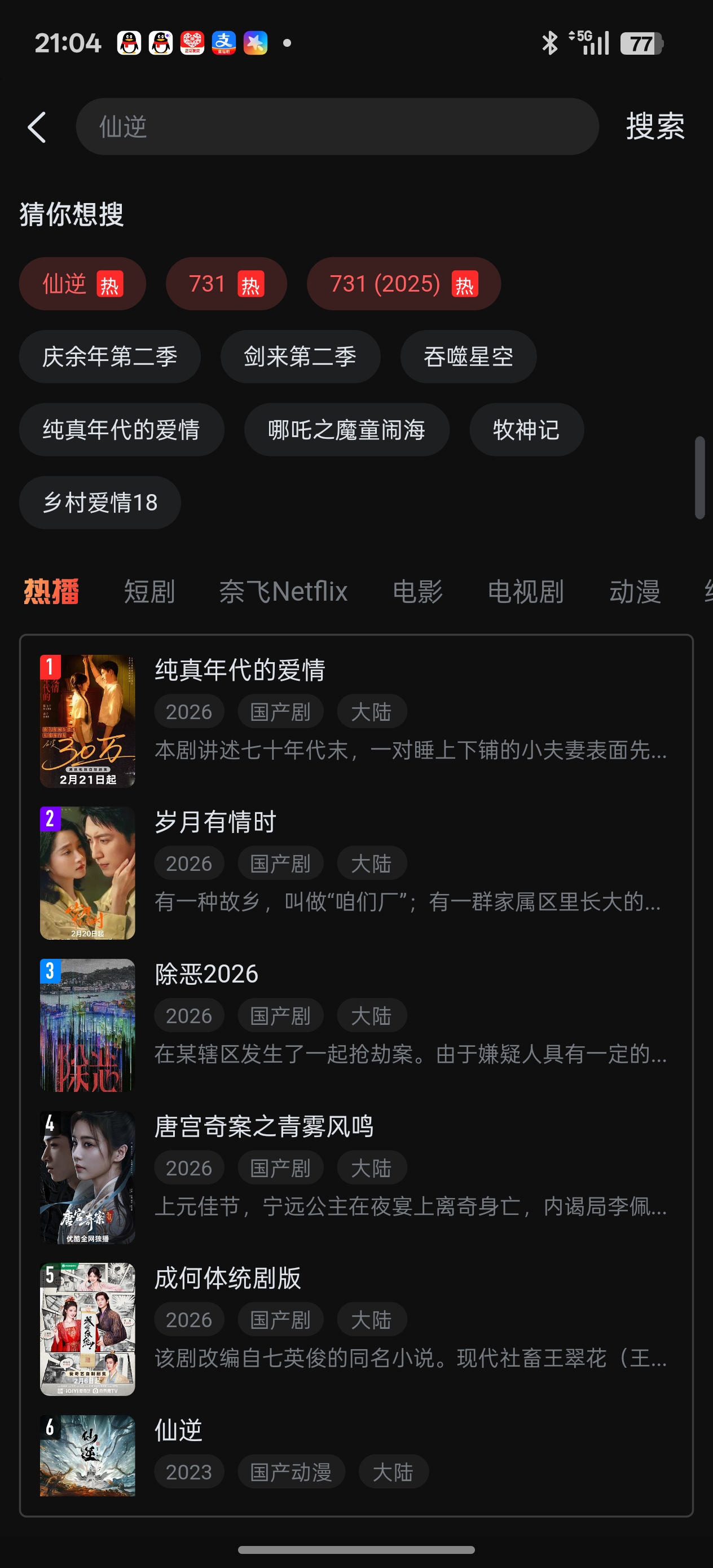Open the top-ranked show 纯真年代的爱情
This screenshot has width=713, height=1568.
(x=240, y=670)
